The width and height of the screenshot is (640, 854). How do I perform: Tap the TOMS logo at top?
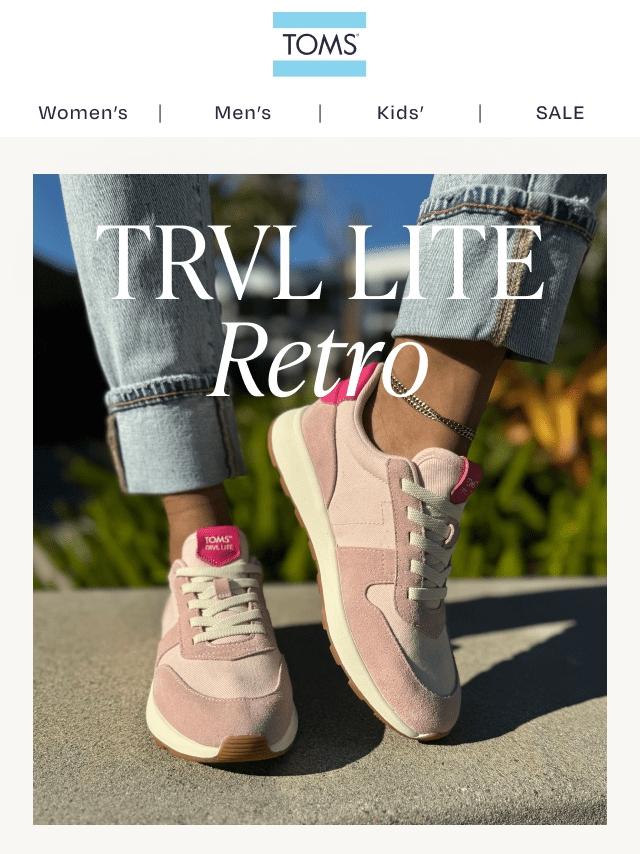coord(319,44)
